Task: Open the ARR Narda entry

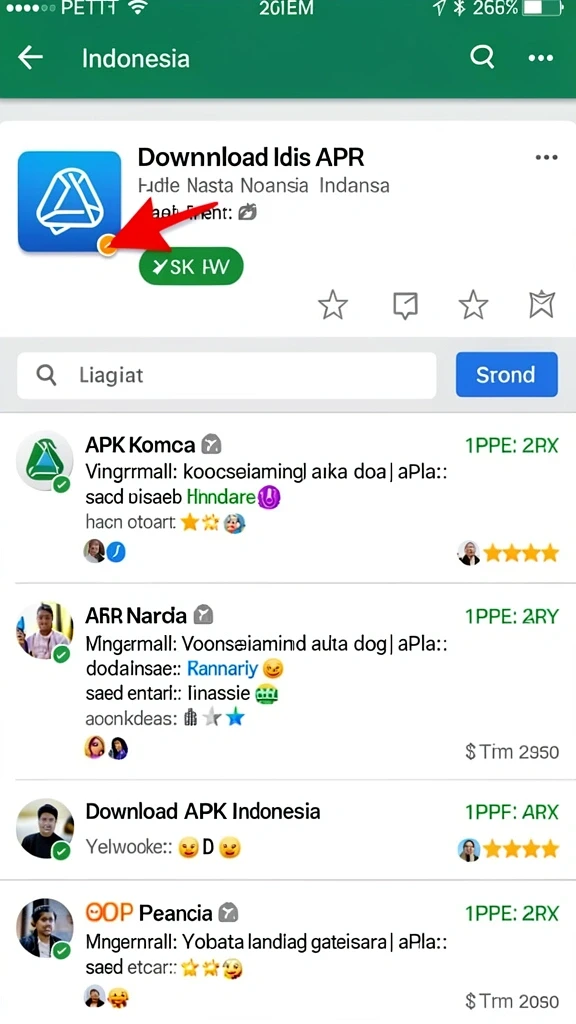Action: (288, 681)
